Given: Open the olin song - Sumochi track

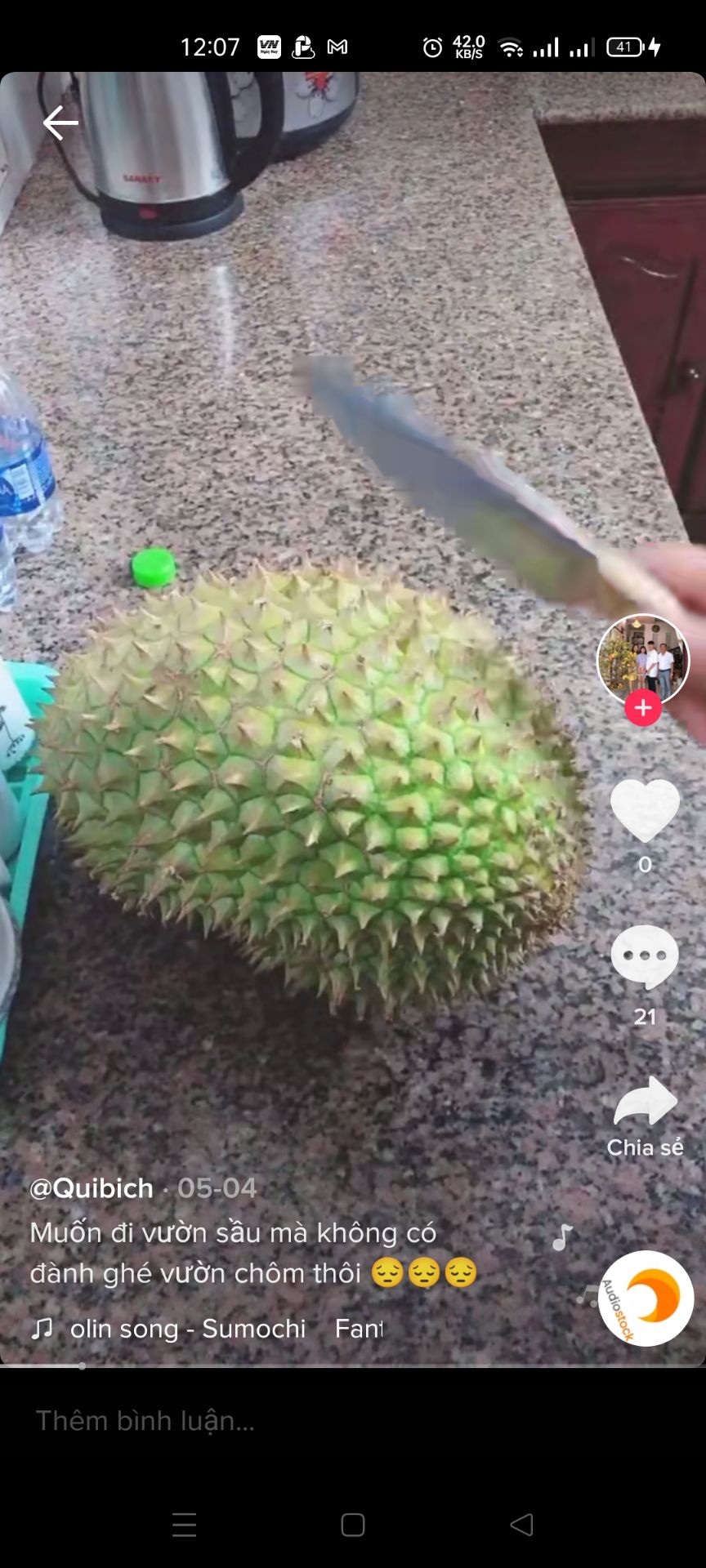Looking at the screenshot, I should point(188,1329).
